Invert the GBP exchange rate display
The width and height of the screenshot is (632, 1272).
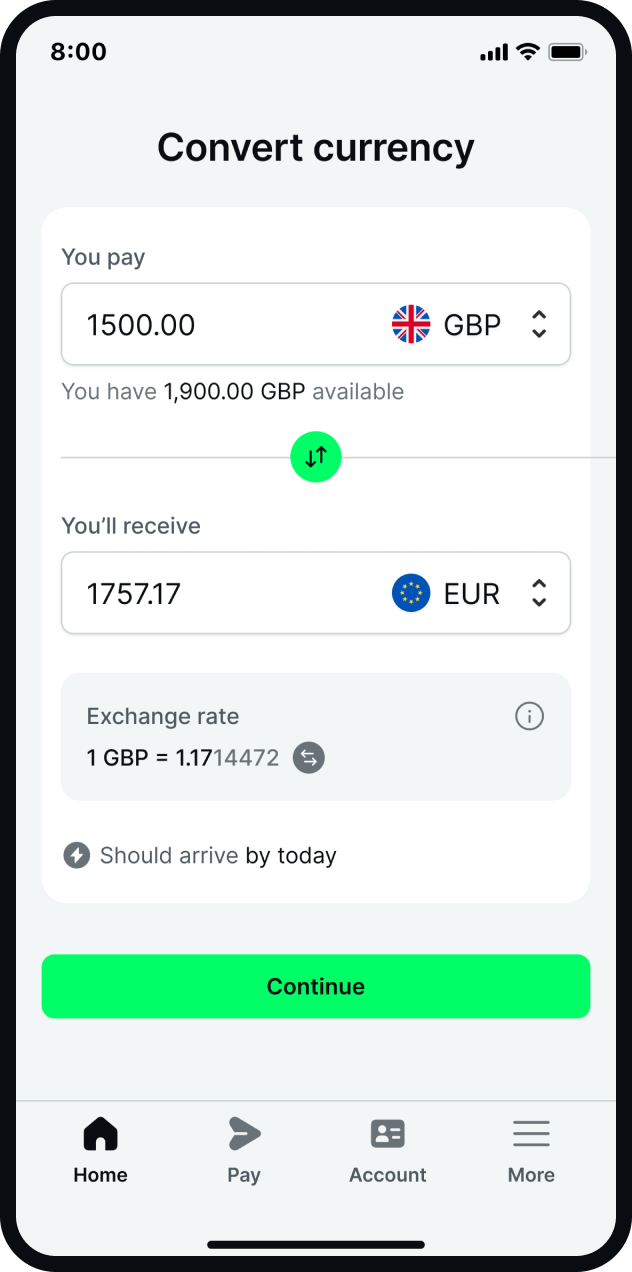[x=309, y=758]
